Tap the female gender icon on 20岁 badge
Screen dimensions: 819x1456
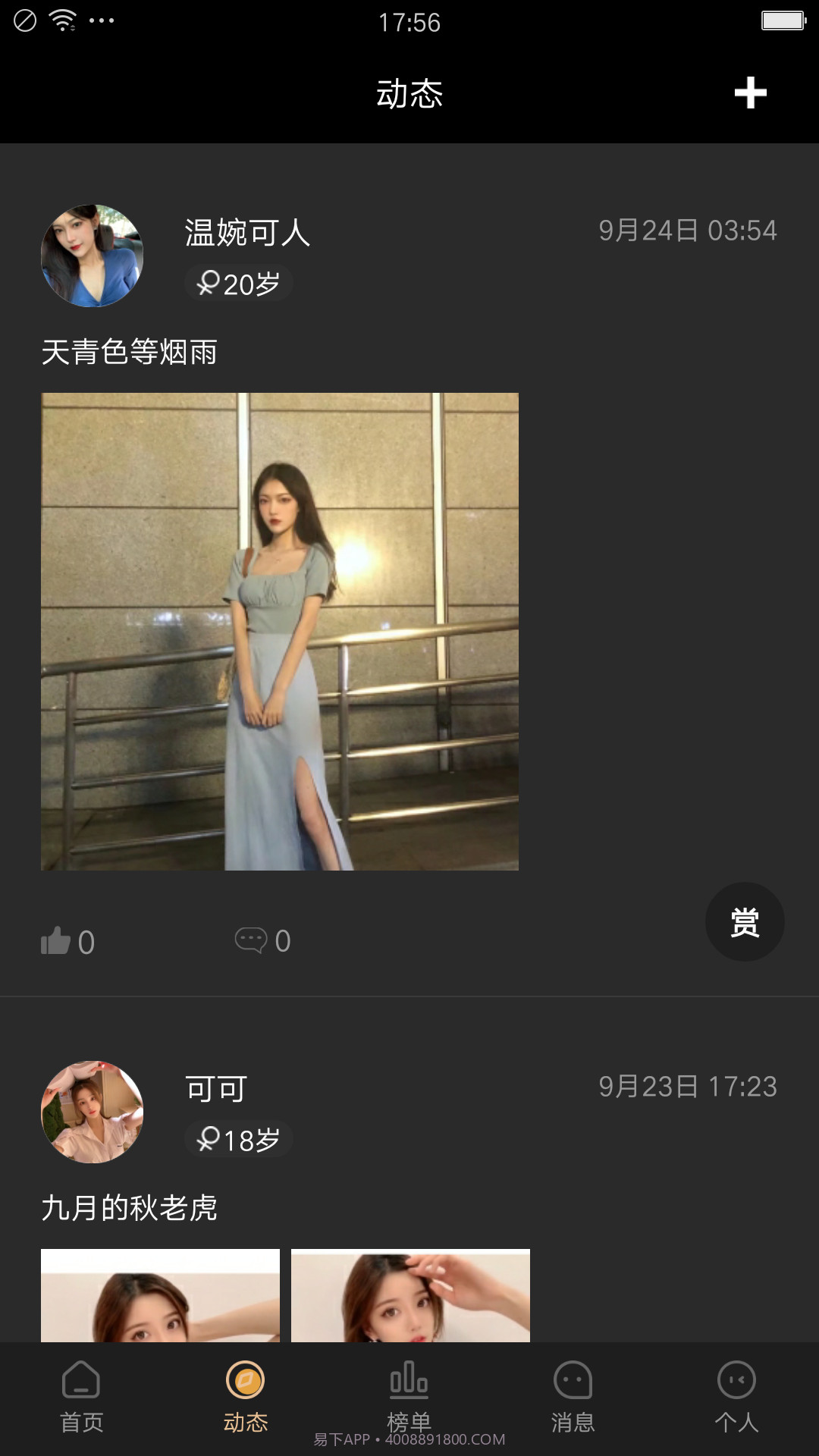pyautogui.click(x=206, y=283)
